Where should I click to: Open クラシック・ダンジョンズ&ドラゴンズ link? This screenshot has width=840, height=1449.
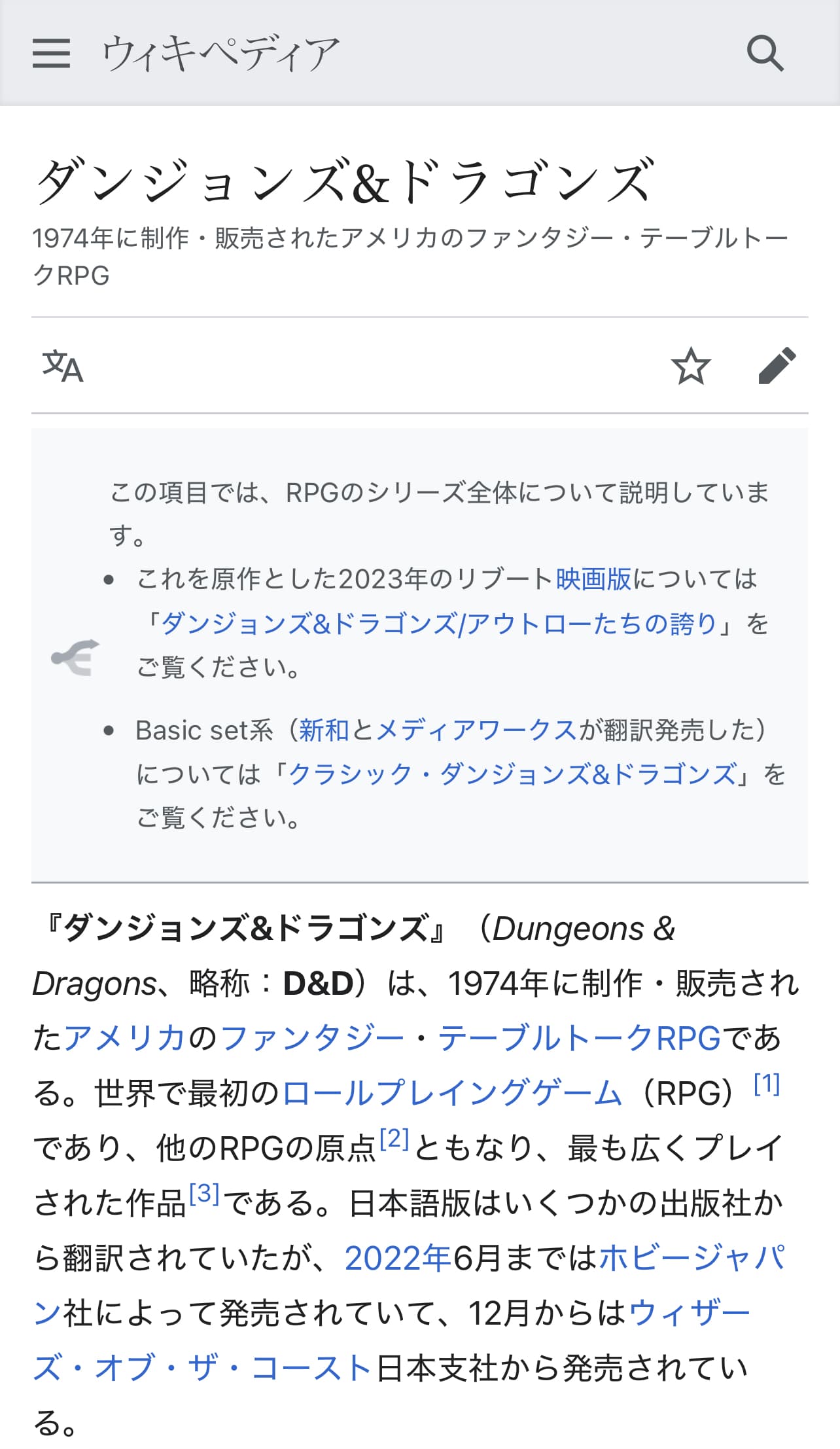[512, 774]
